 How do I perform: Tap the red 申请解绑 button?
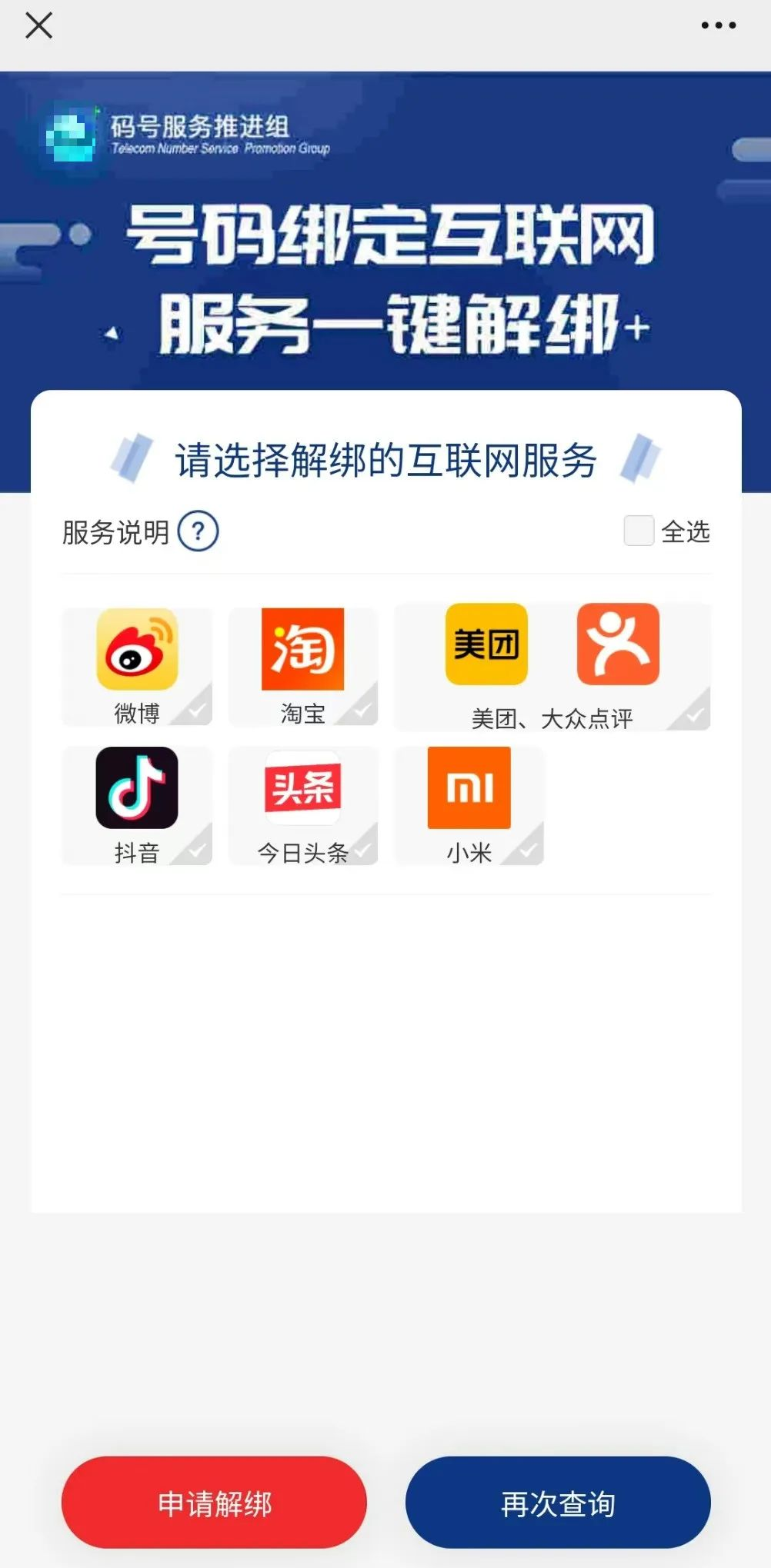pos(214,1502)
